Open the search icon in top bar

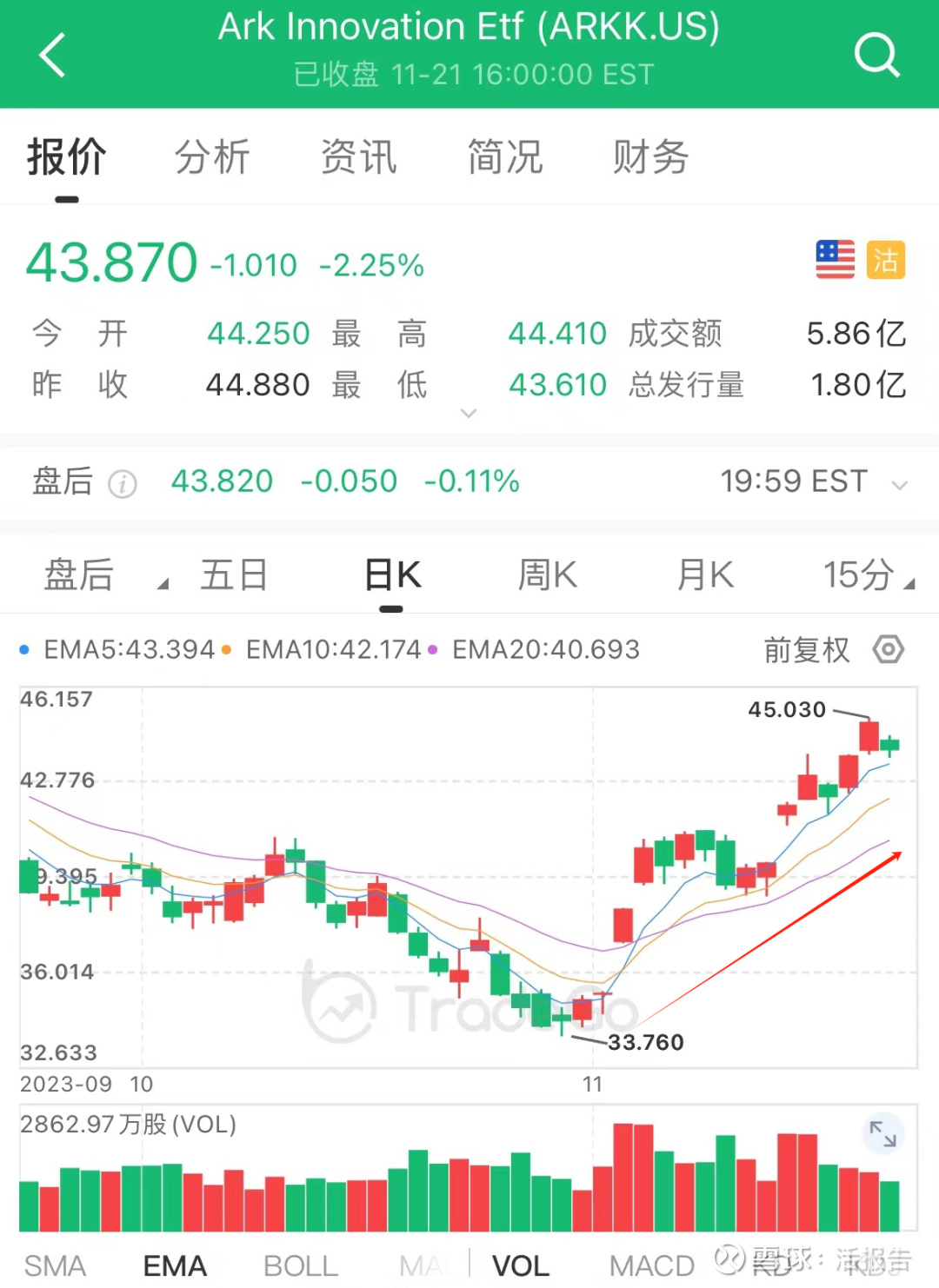(877, 54)
